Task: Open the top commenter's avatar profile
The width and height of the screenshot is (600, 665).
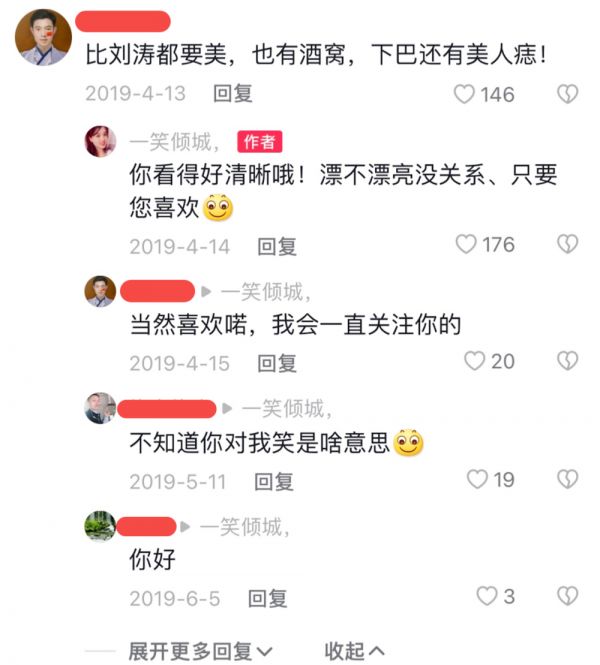Action: [42, 38]
